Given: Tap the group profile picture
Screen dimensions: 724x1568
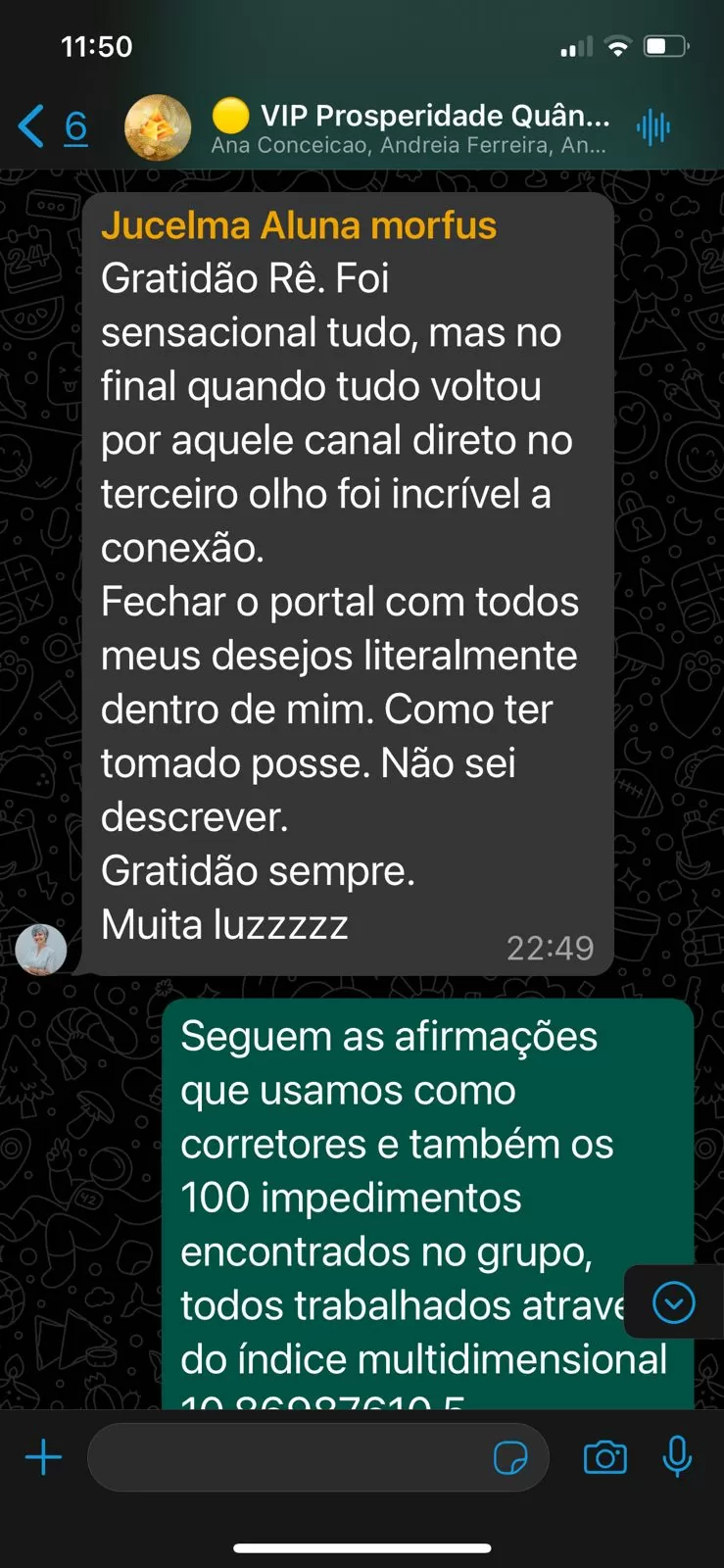Looking at the screenshot, I should tap(157, 127).
